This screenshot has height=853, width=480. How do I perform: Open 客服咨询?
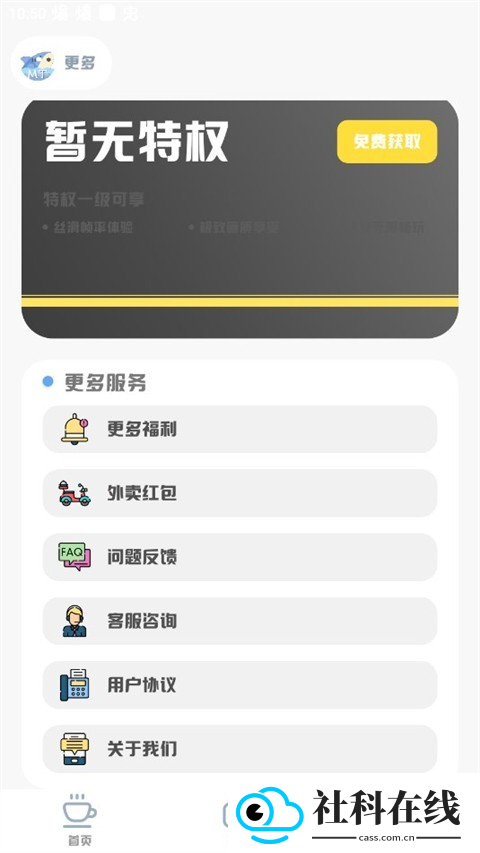coord(240,621)
